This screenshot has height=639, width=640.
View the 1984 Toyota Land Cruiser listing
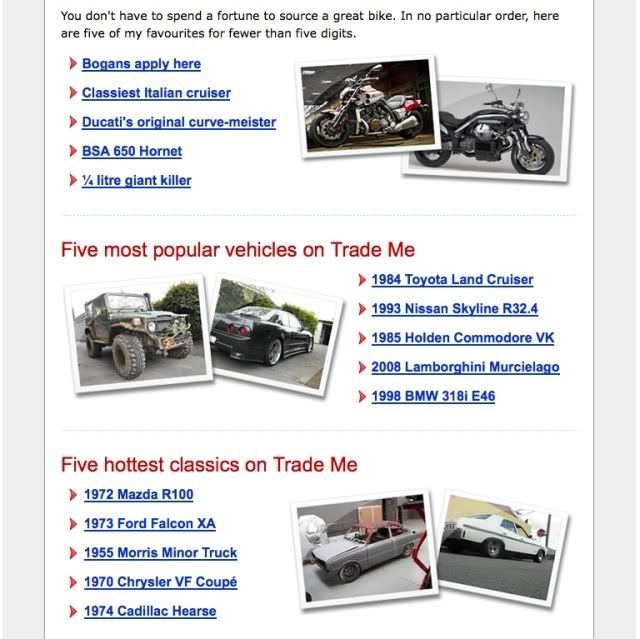click(452, 280)
